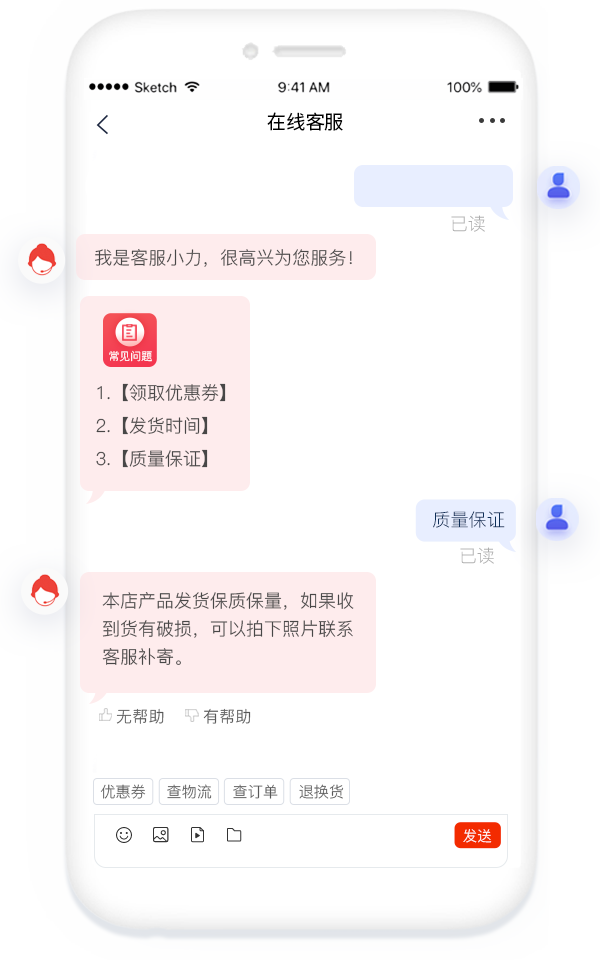600x960 pixels.
Task: Mark the reply as 有帮助
Action: pyautogui.click(x=218, y=716)
